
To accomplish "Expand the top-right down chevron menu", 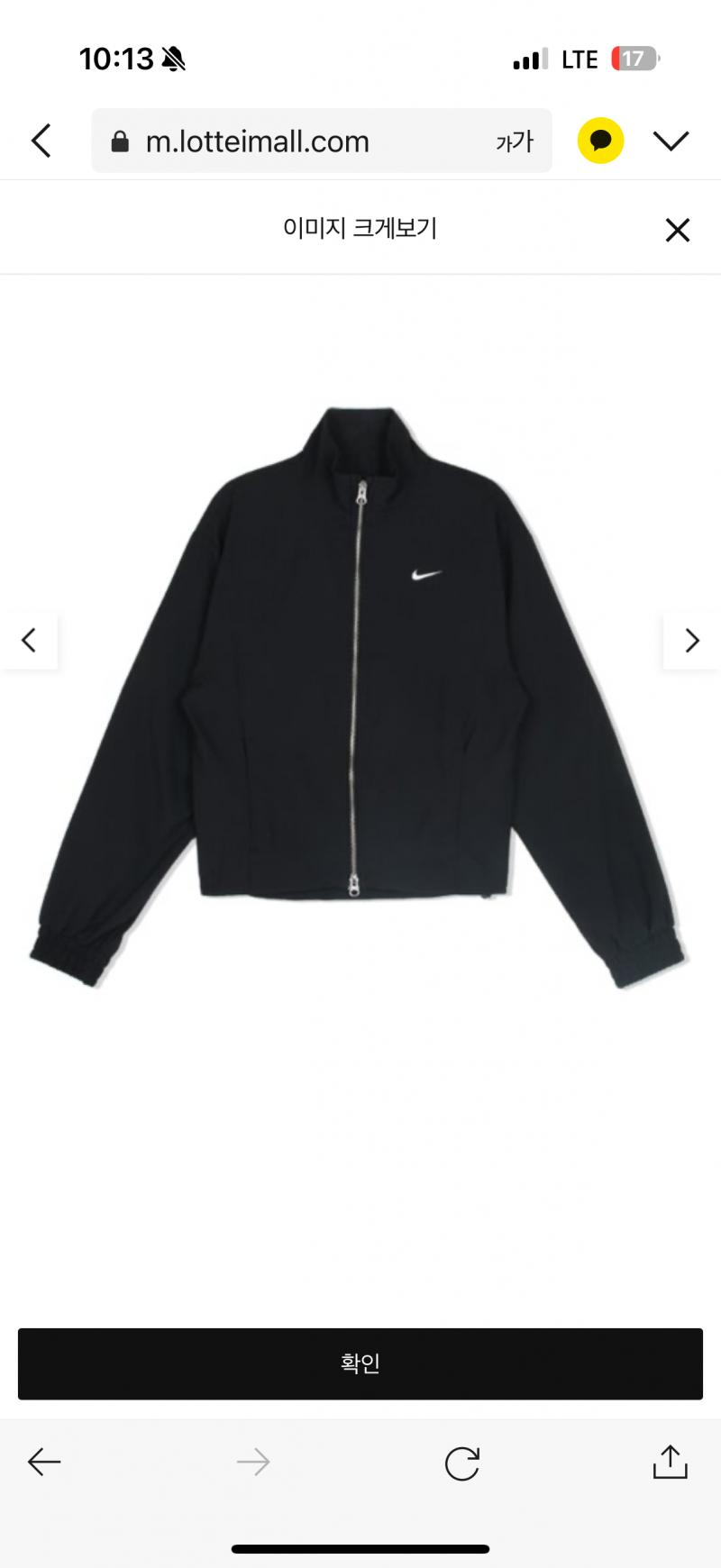I will coord(671,141).
